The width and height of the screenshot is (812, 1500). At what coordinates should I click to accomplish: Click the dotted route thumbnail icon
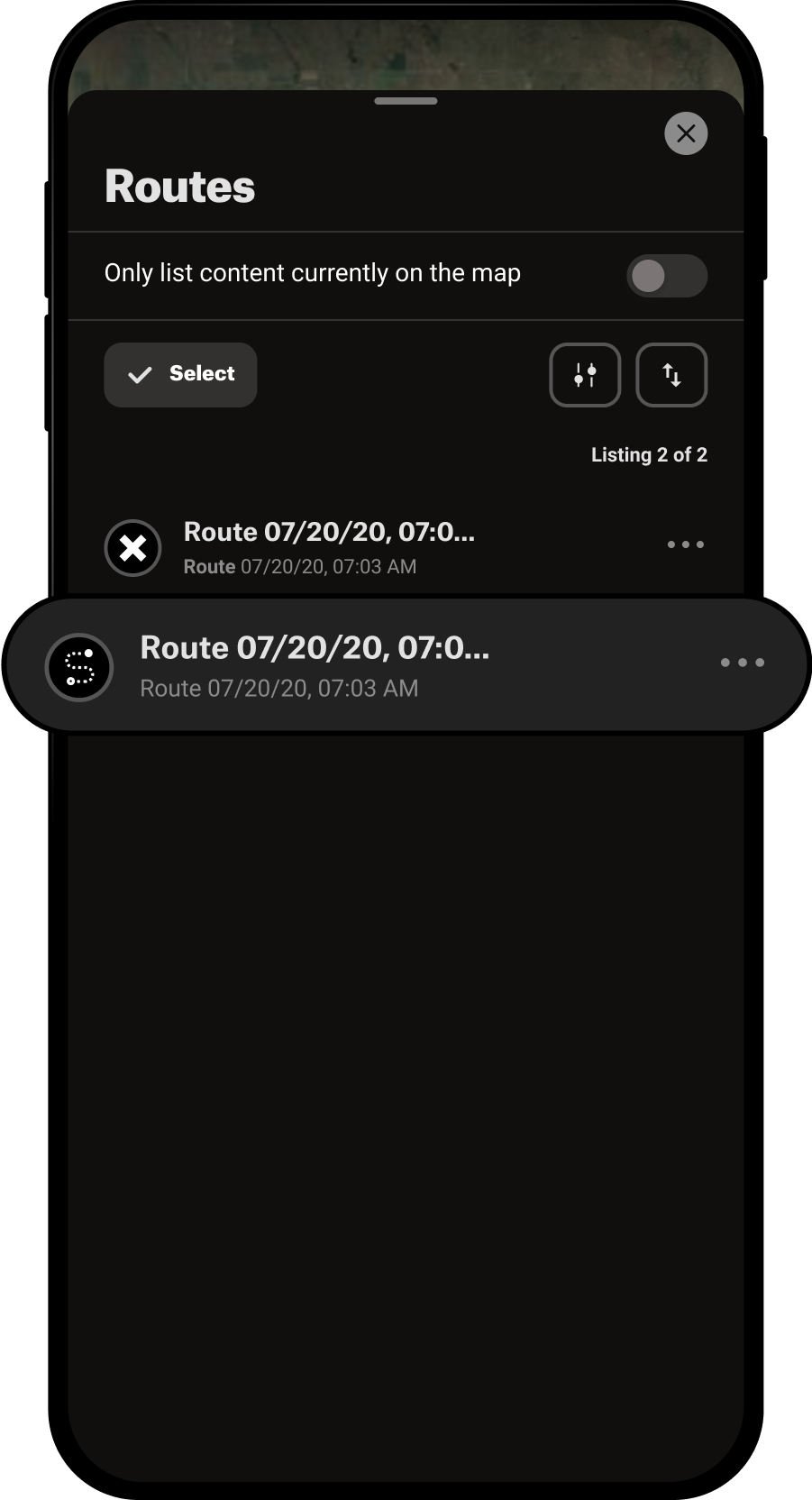click(79, 667)
